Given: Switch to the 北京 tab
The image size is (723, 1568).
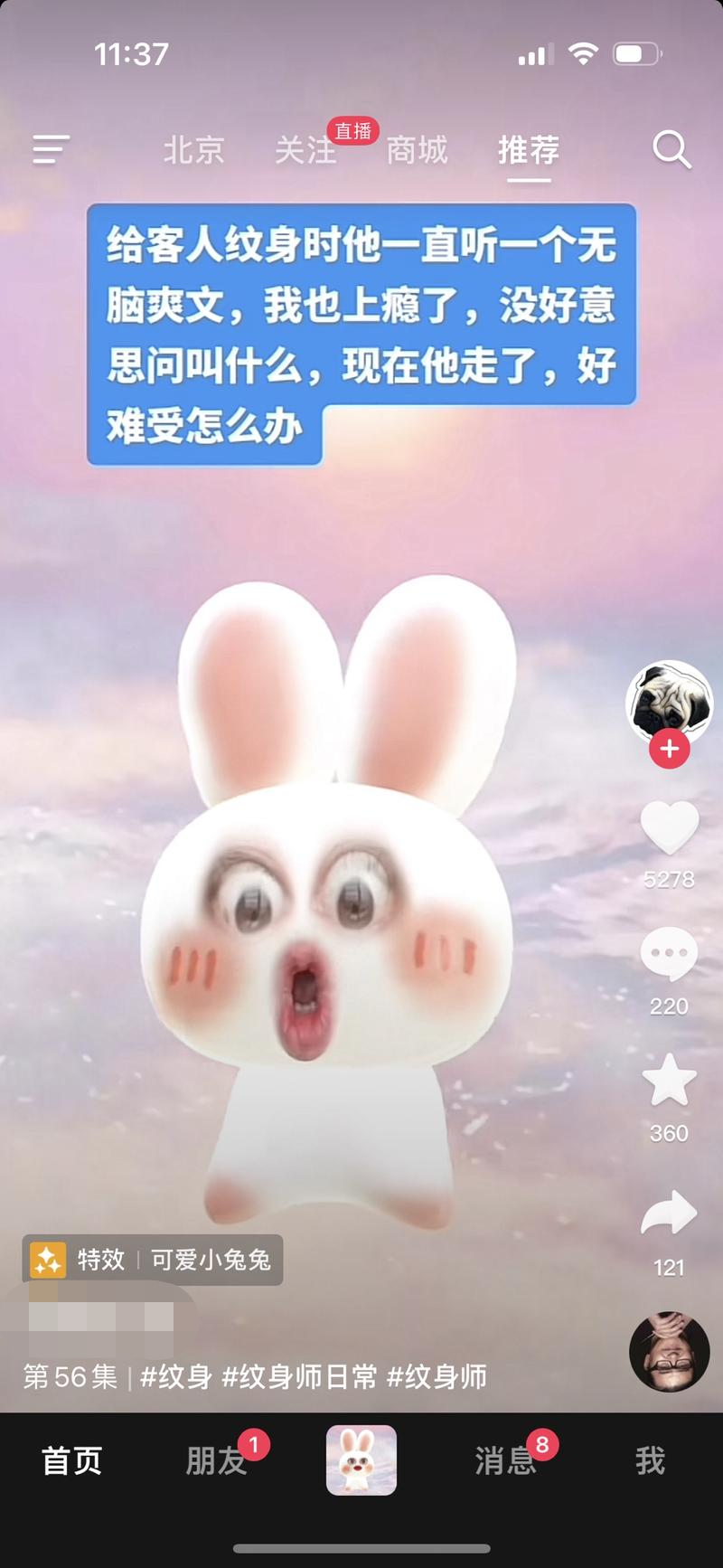Looking at the screenshot, I should tap(193, 150).
